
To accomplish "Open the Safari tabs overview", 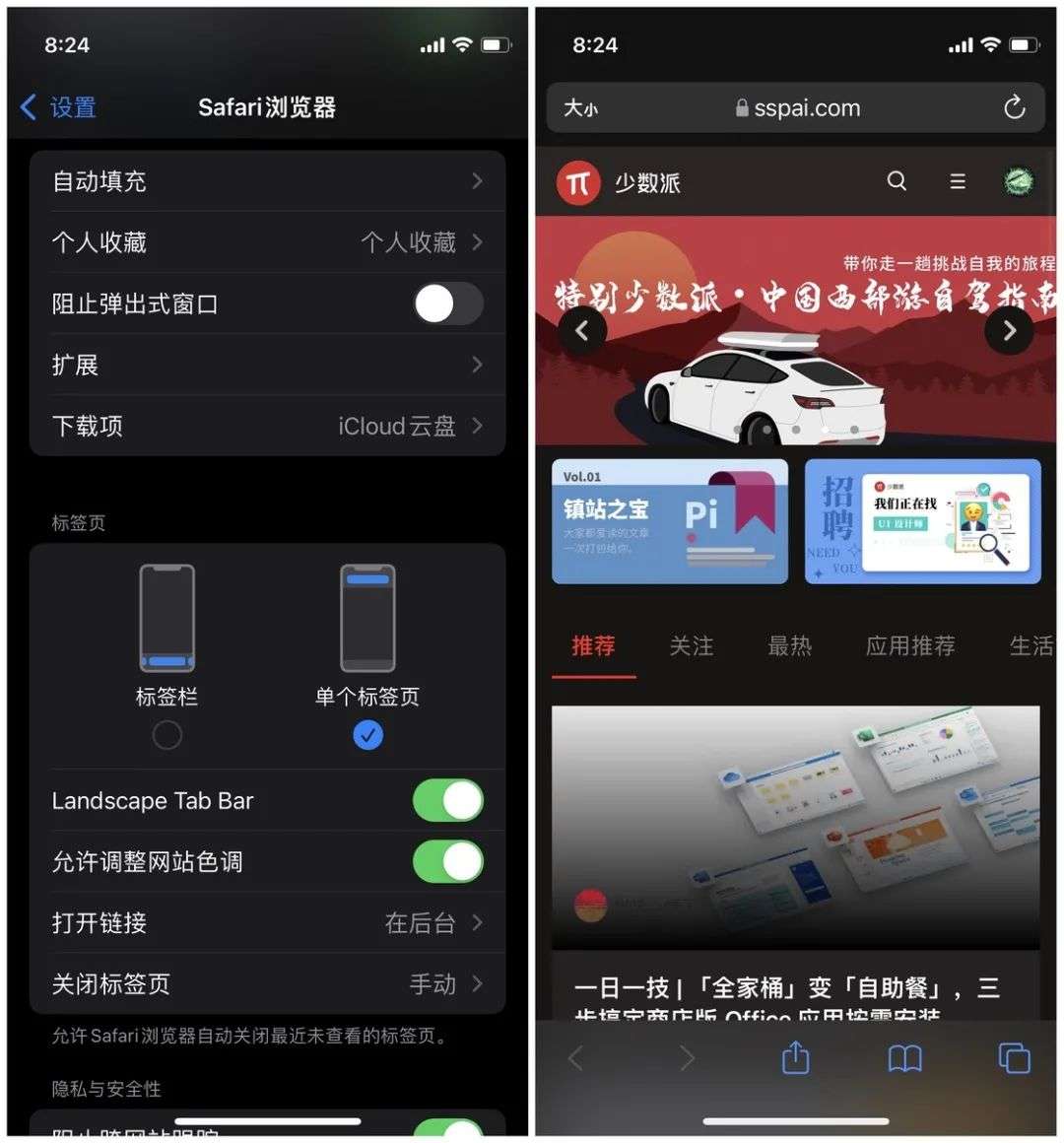I will 1014,1057.
